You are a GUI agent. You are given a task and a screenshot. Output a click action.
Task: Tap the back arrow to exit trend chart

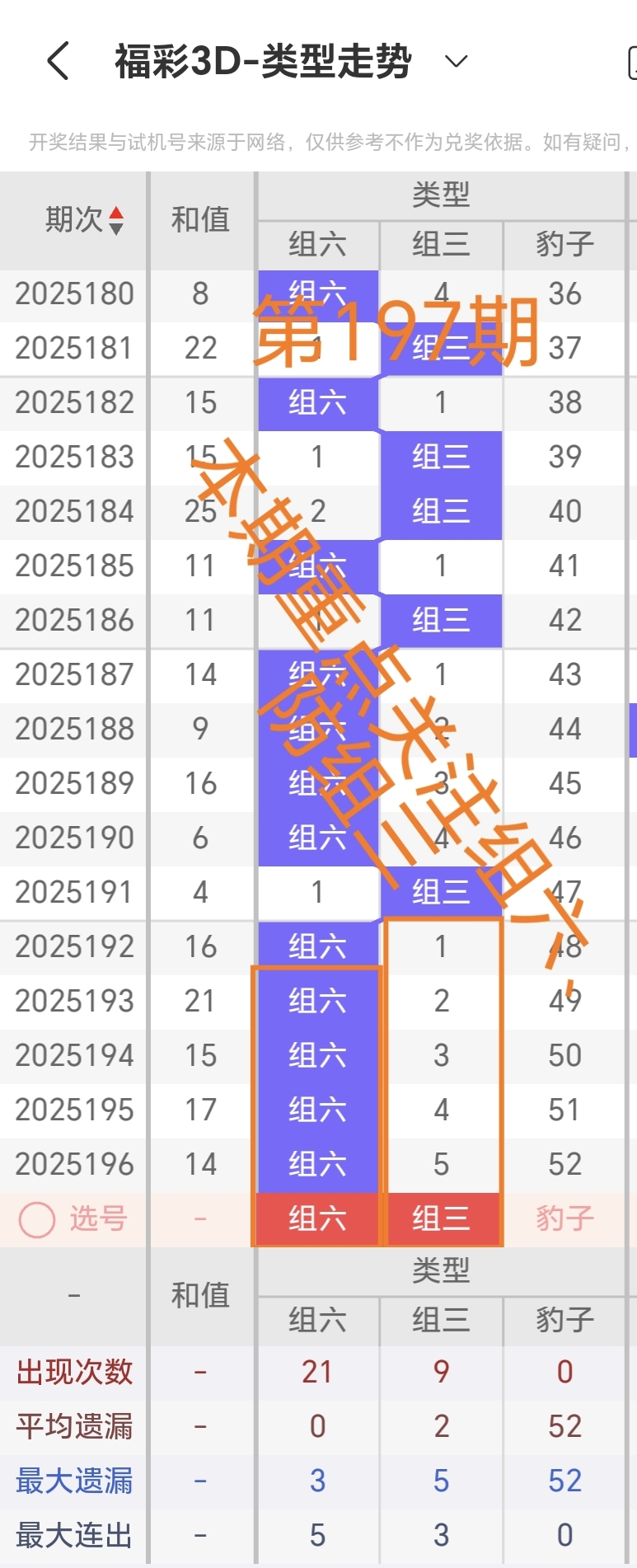pos(57,60)
